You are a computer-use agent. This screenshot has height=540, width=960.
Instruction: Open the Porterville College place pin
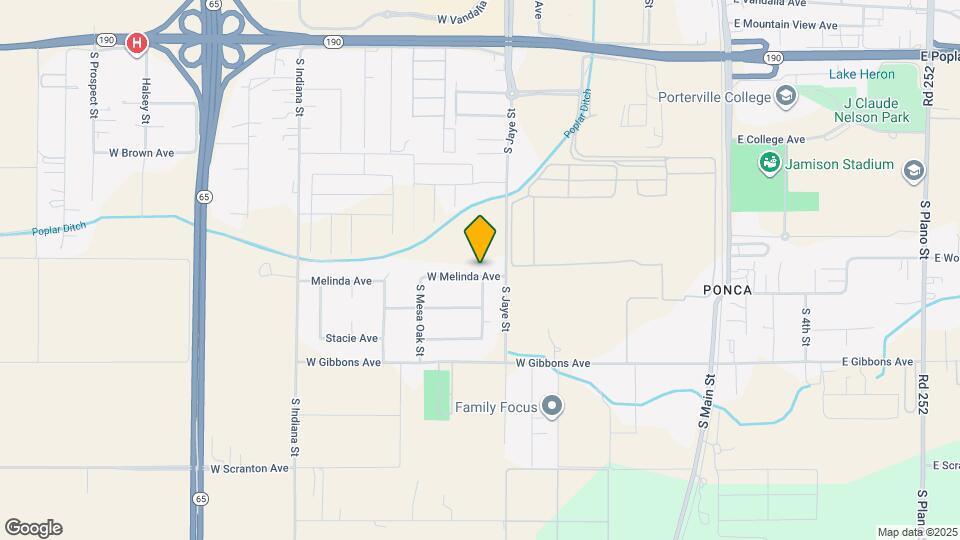(x=786, y=97)
